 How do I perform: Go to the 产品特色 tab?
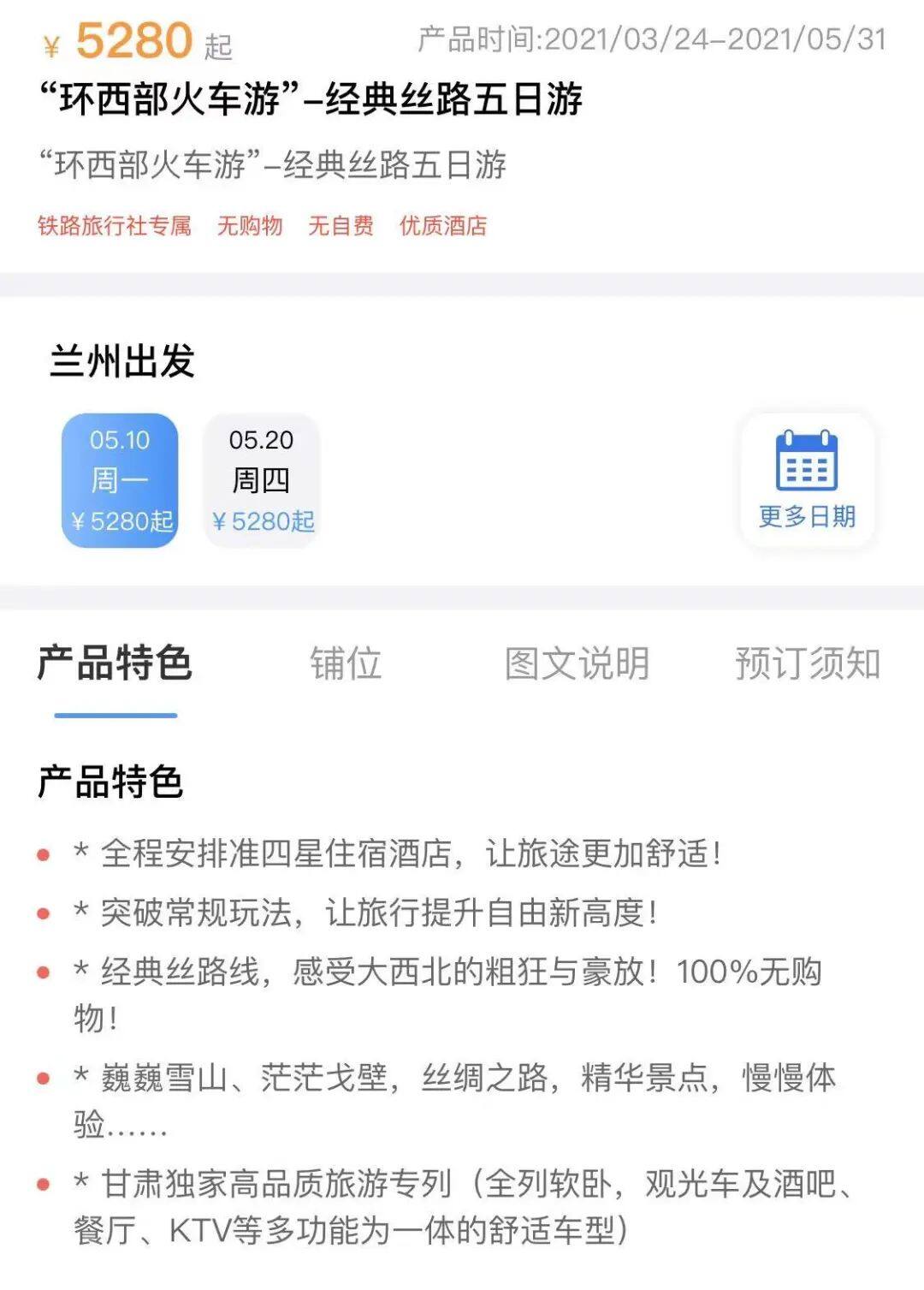click(x=115, y=664)
